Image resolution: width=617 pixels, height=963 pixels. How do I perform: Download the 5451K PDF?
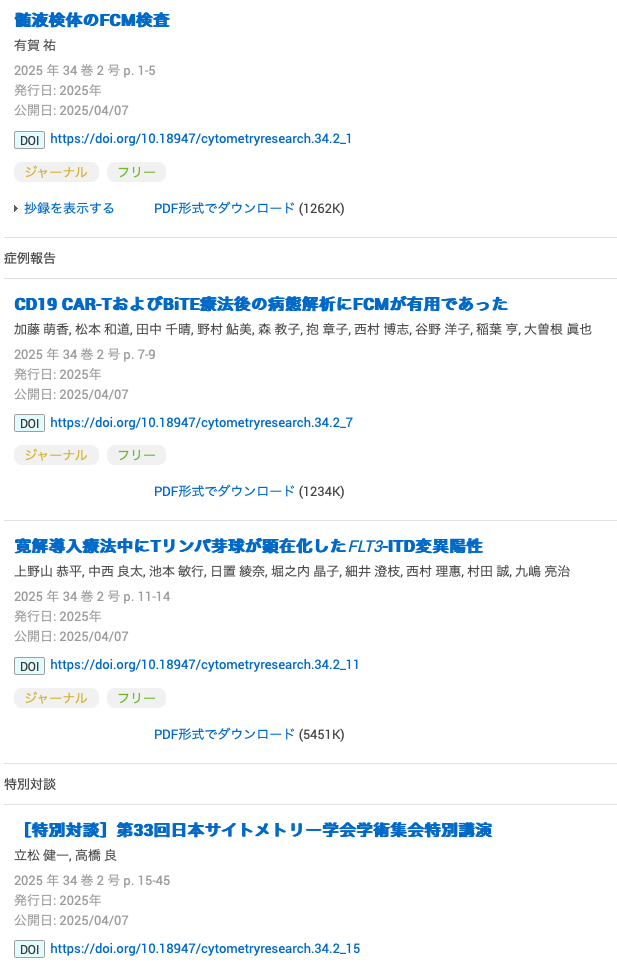coord(224,734)
